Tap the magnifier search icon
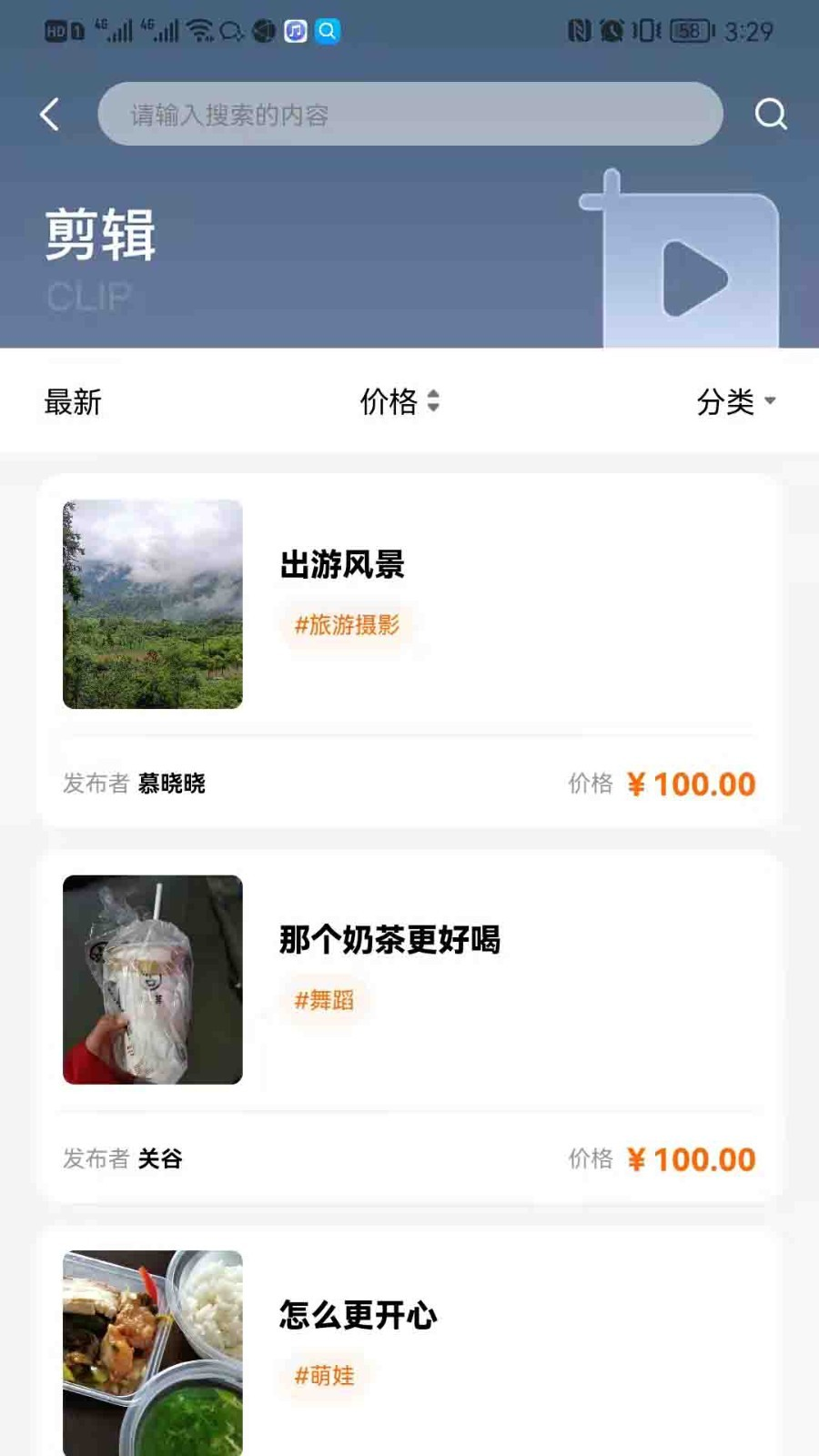 (x=770, y=115)
